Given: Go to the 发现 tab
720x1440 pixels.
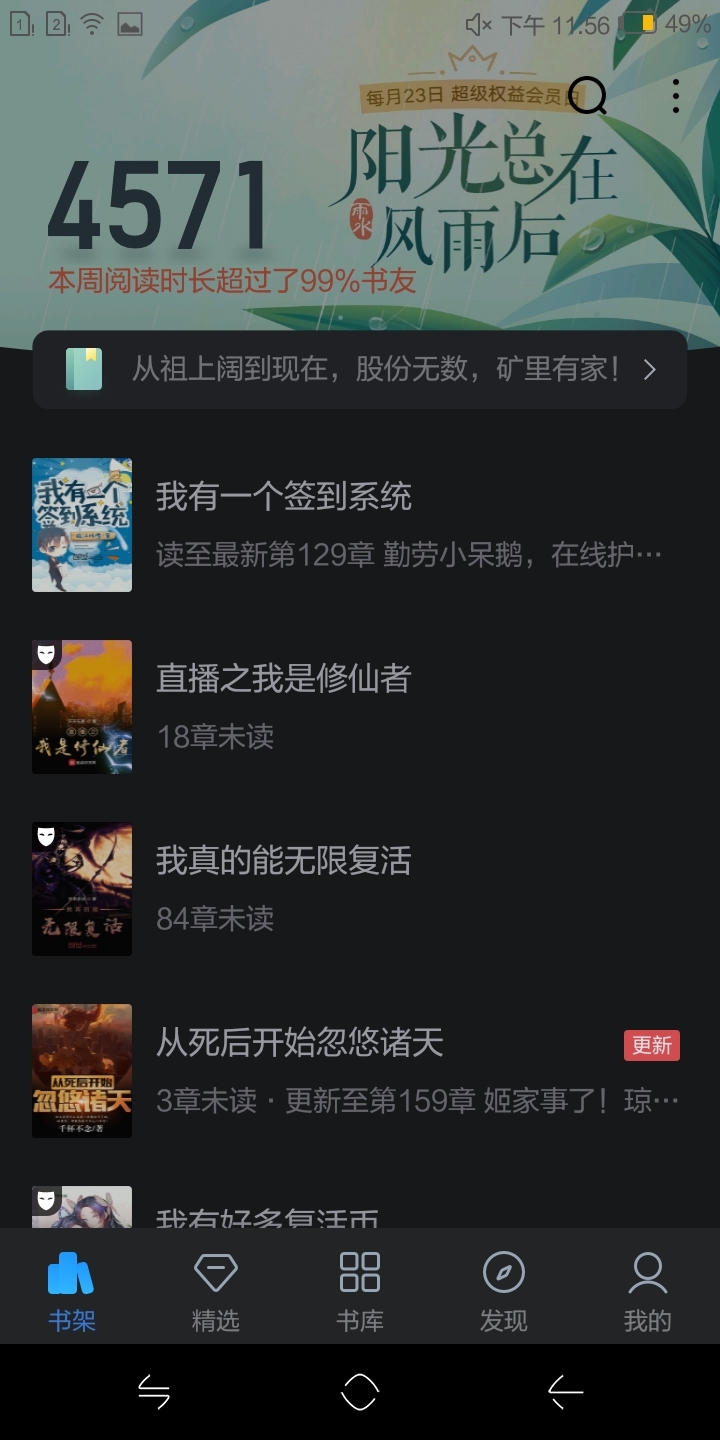Looking at the screenshot, I should click(503, 1292).
